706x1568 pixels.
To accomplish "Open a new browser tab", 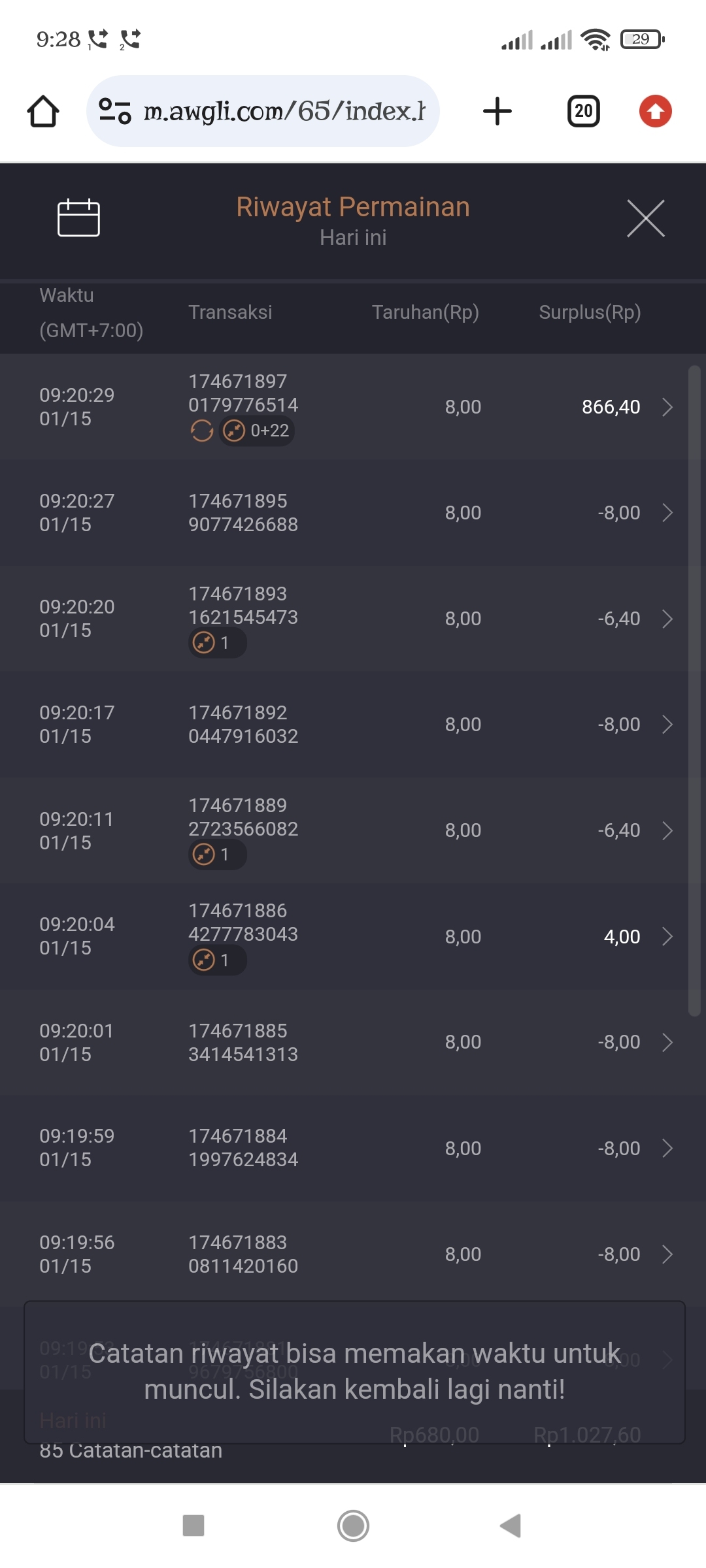I will tap(497, 111).
